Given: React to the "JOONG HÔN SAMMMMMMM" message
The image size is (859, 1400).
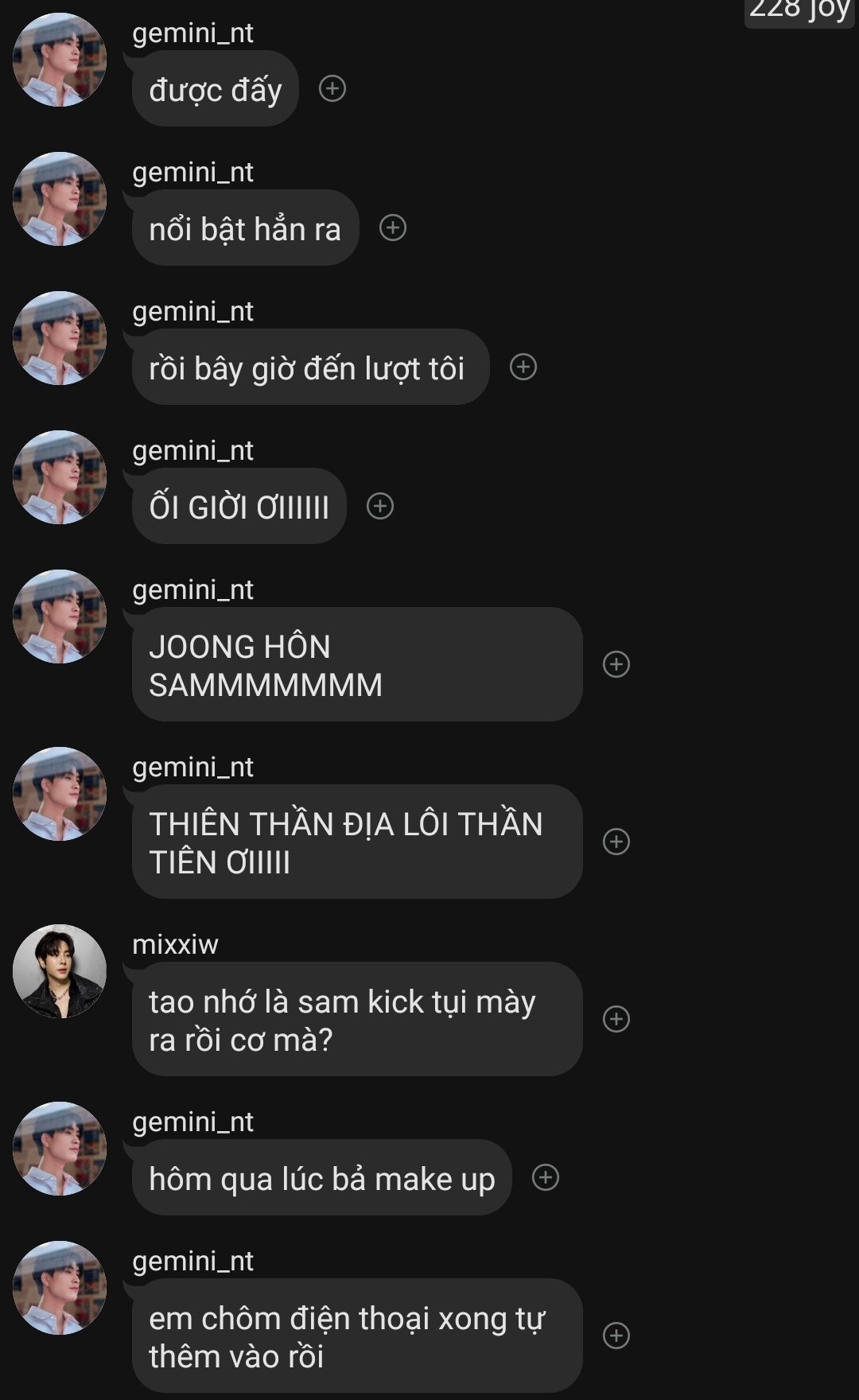Looking at the screenshot, I should coord(616,664).
